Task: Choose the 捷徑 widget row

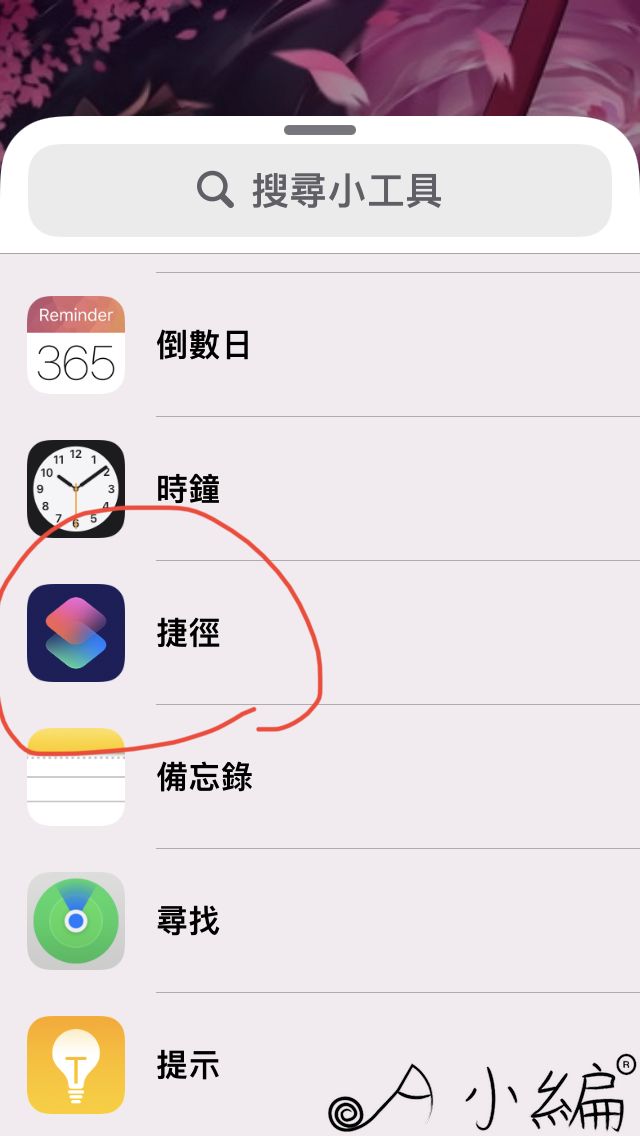Action: (320, 633)
